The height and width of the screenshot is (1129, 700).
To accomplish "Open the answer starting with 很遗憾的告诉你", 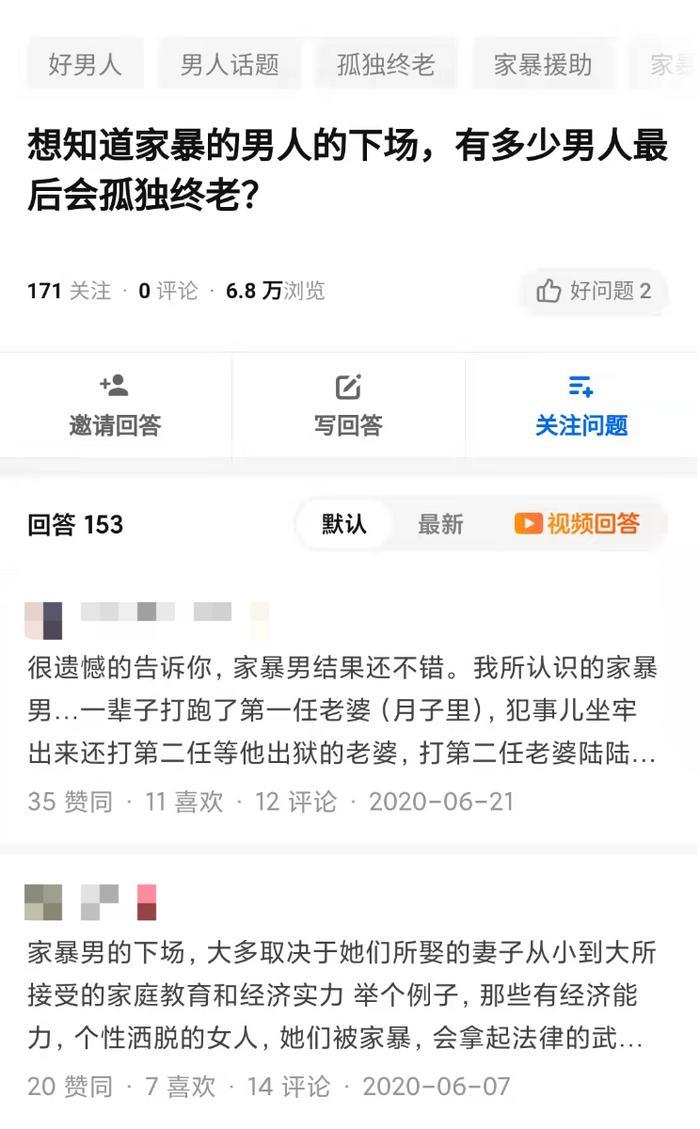I will tap(342, 711).
